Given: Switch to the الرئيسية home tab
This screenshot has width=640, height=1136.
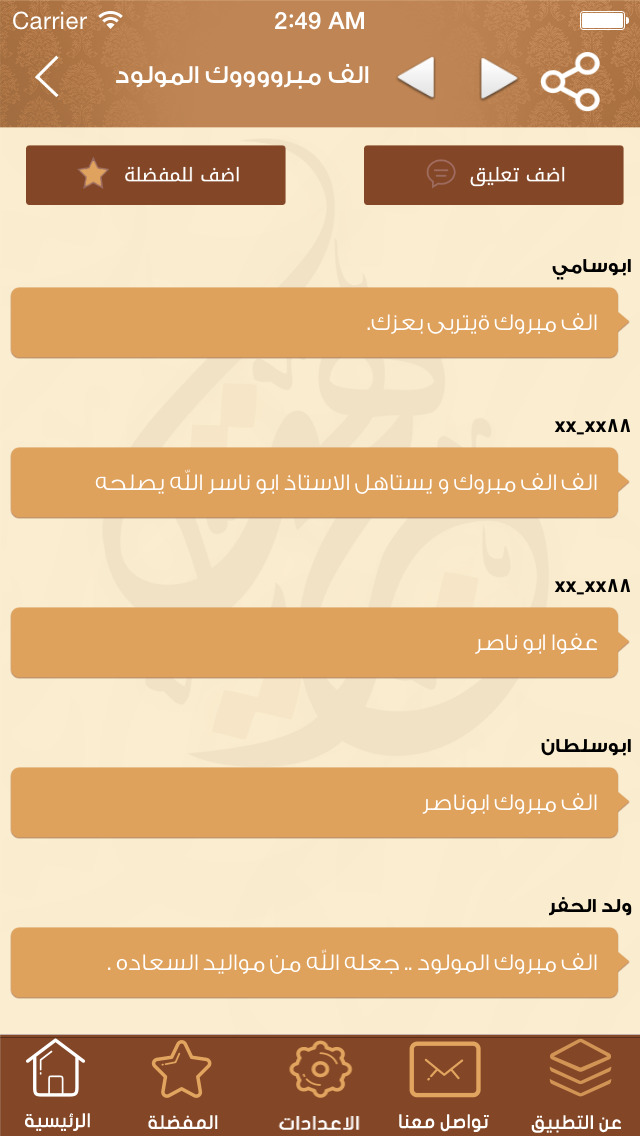Looking at the screenshot, I should (56, 1085).
